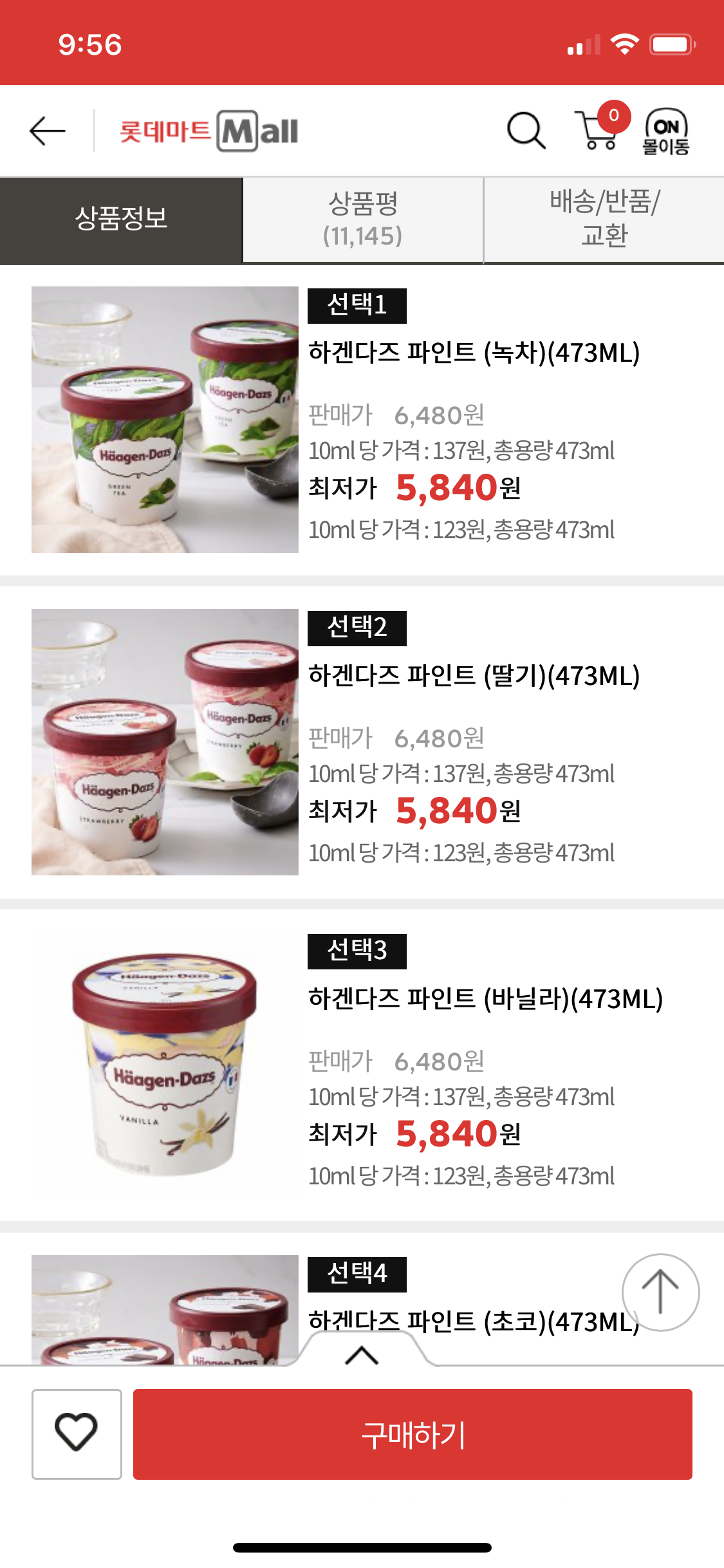The width and height of the screenshot is (724, 1568).
Task: Add this product to the wishlist heart
Action: pos(77,1433)
